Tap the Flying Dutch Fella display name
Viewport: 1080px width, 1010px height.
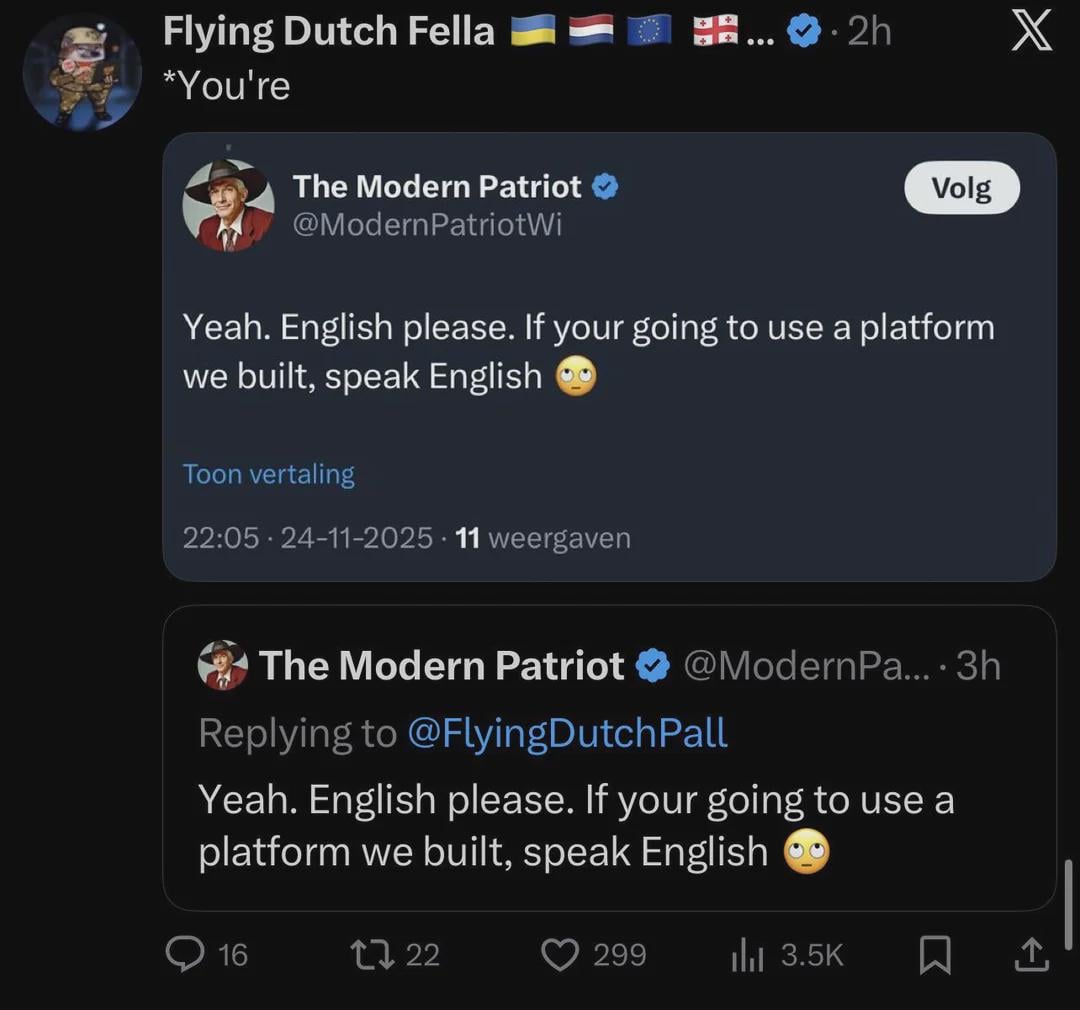click(x=328, y=32)
